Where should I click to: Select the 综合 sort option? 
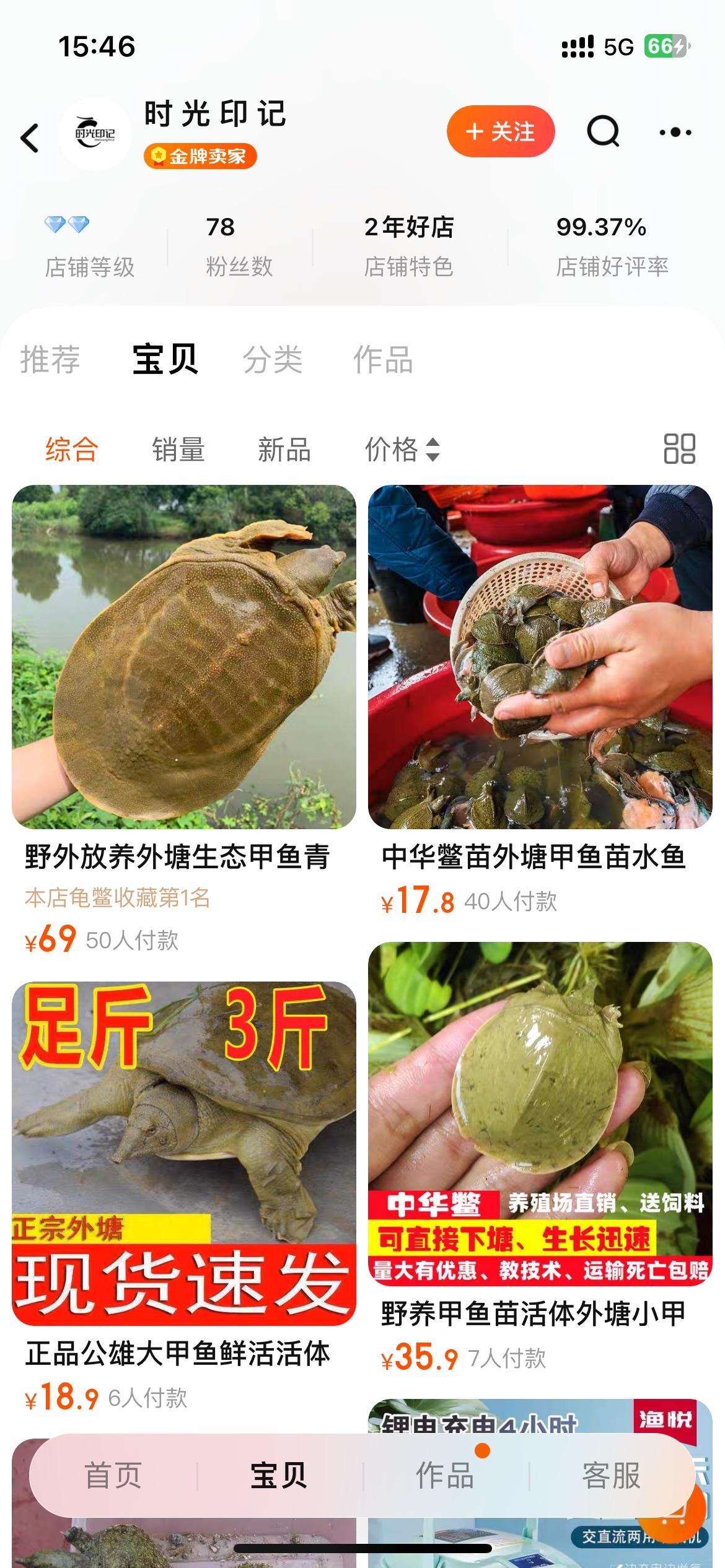(x=72, y=450)
